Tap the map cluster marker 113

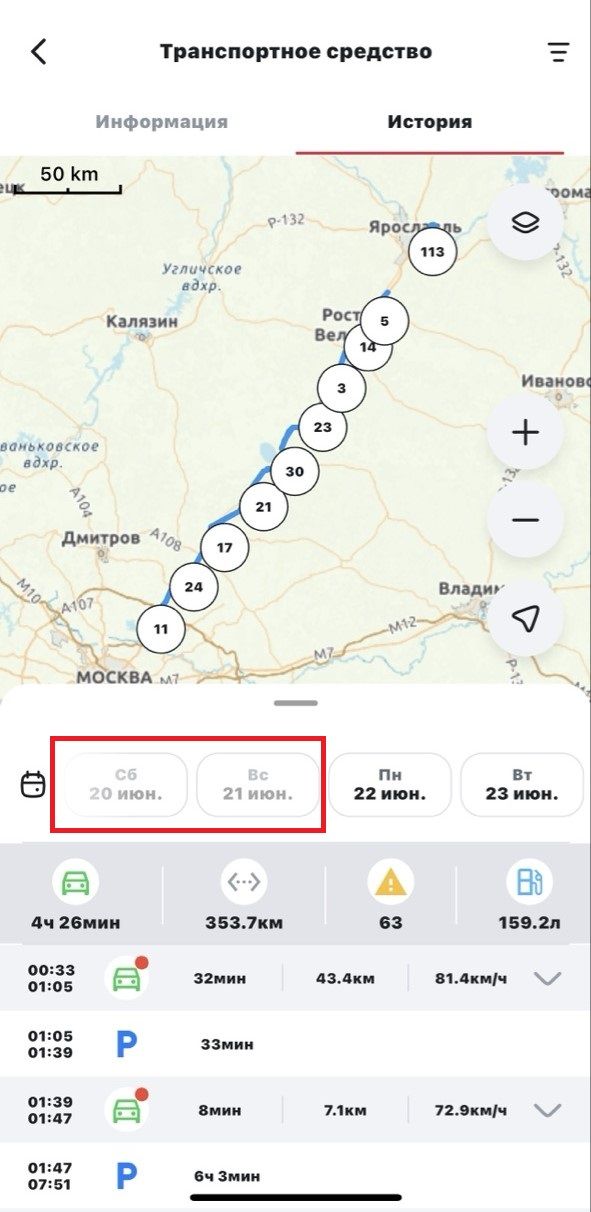pos(432,252)
